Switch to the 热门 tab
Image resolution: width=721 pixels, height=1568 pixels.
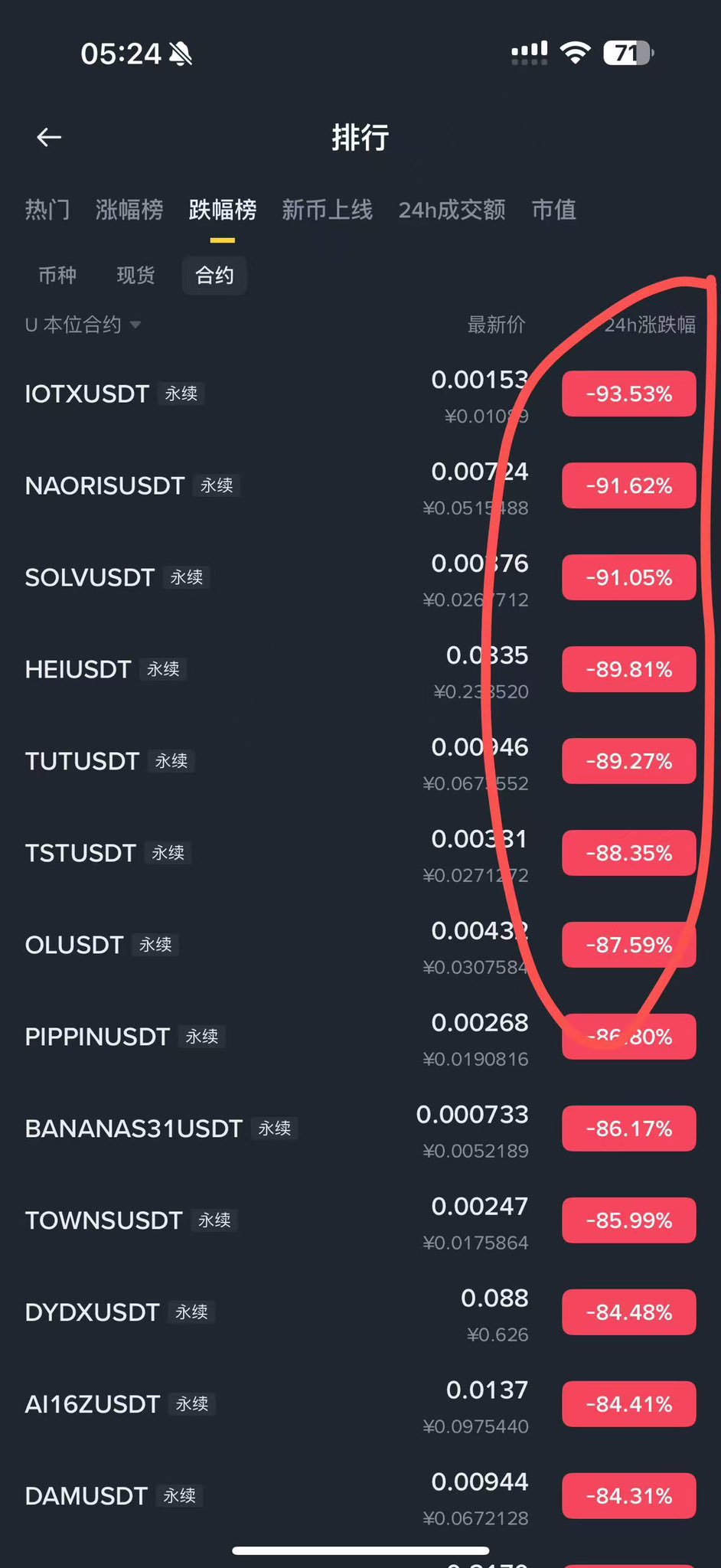pyautogui.click(x=47, y=210)
